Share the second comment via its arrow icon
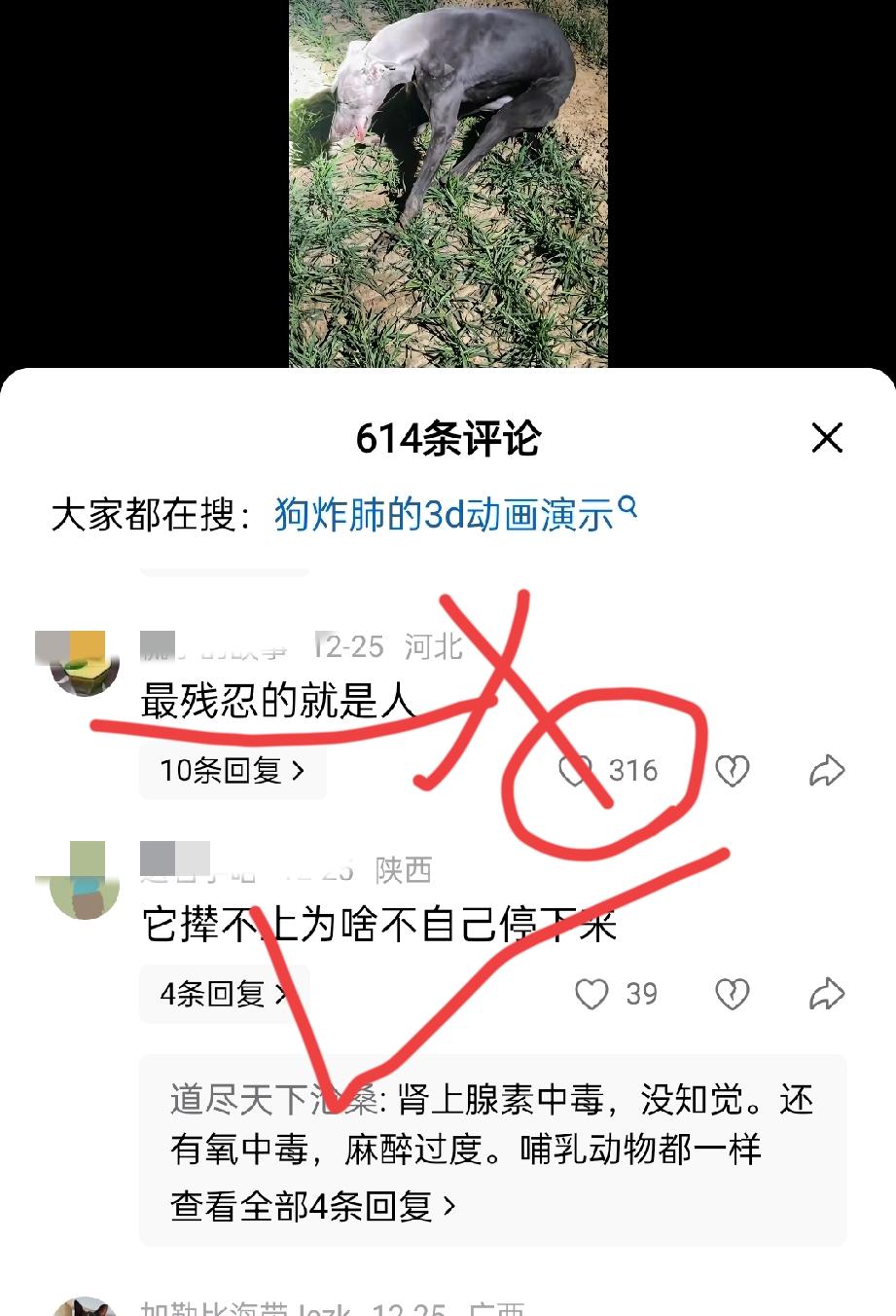 click(828, 994)
